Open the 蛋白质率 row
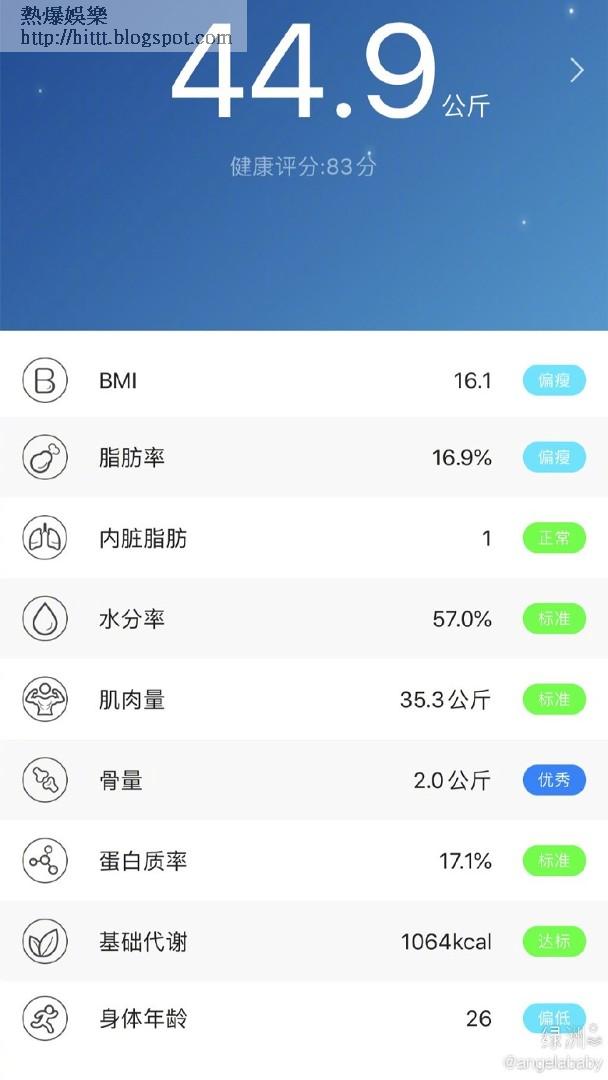 pos(304,861)
